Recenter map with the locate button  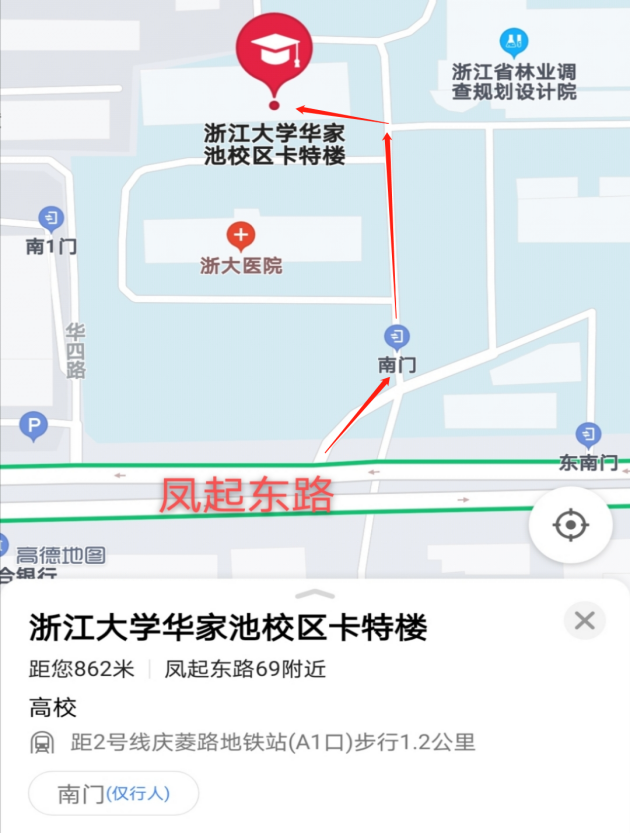(570, 524)
